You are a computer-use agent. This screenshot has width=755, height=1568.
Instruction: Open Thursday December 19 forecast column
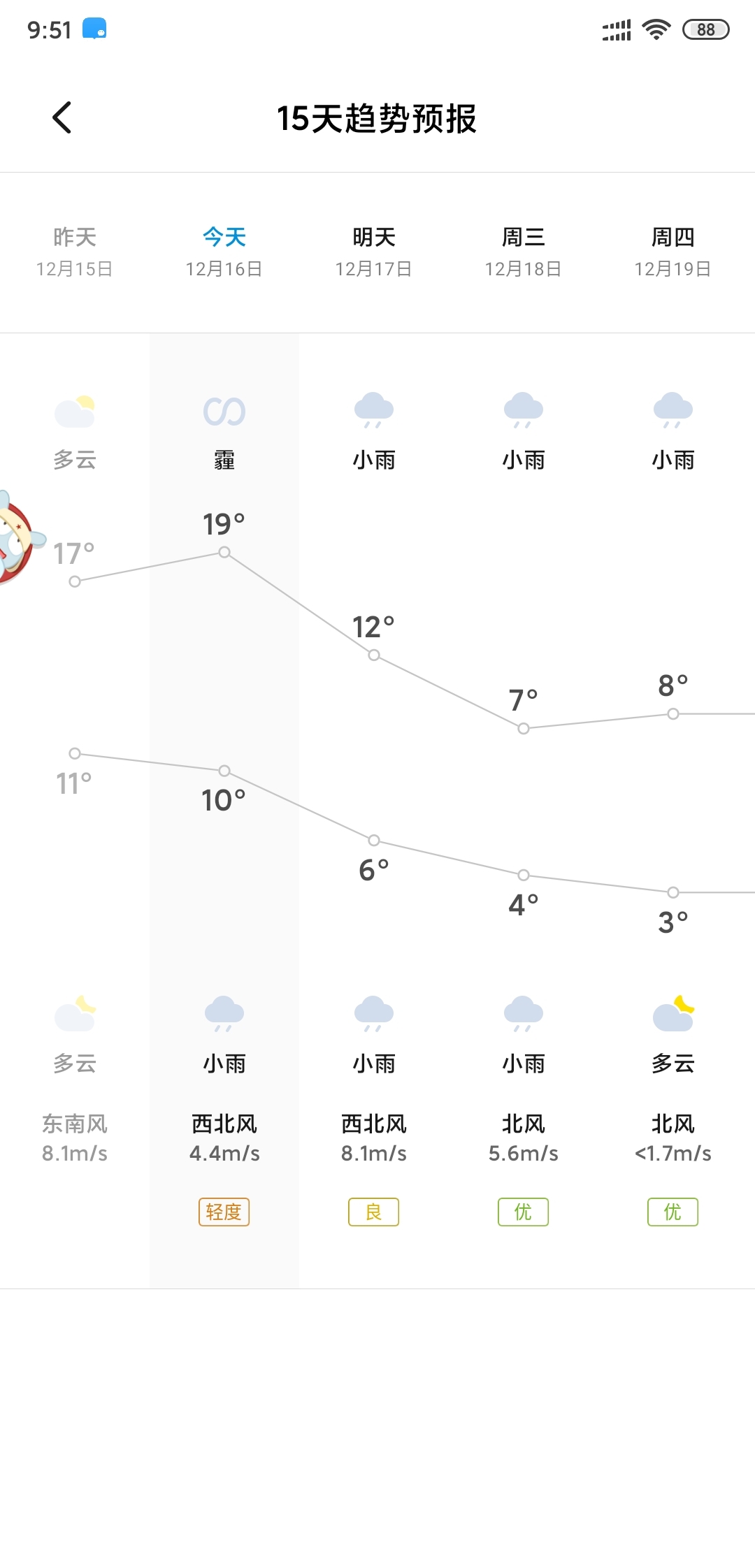pyautogui.click(x=673, y=252)
